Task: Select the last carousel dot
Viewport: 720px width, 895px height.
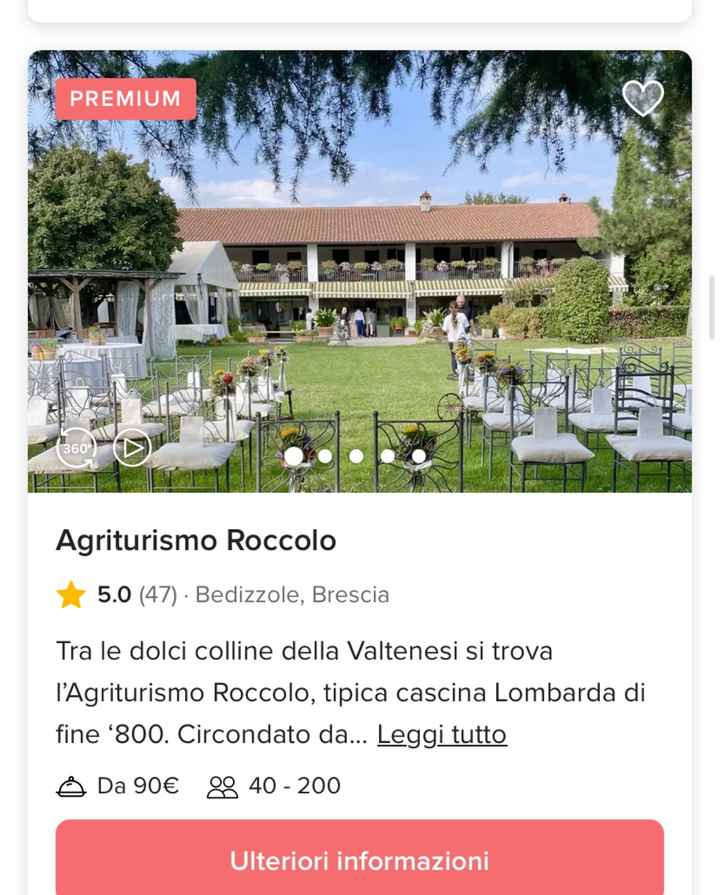Action: pos(418,455)
